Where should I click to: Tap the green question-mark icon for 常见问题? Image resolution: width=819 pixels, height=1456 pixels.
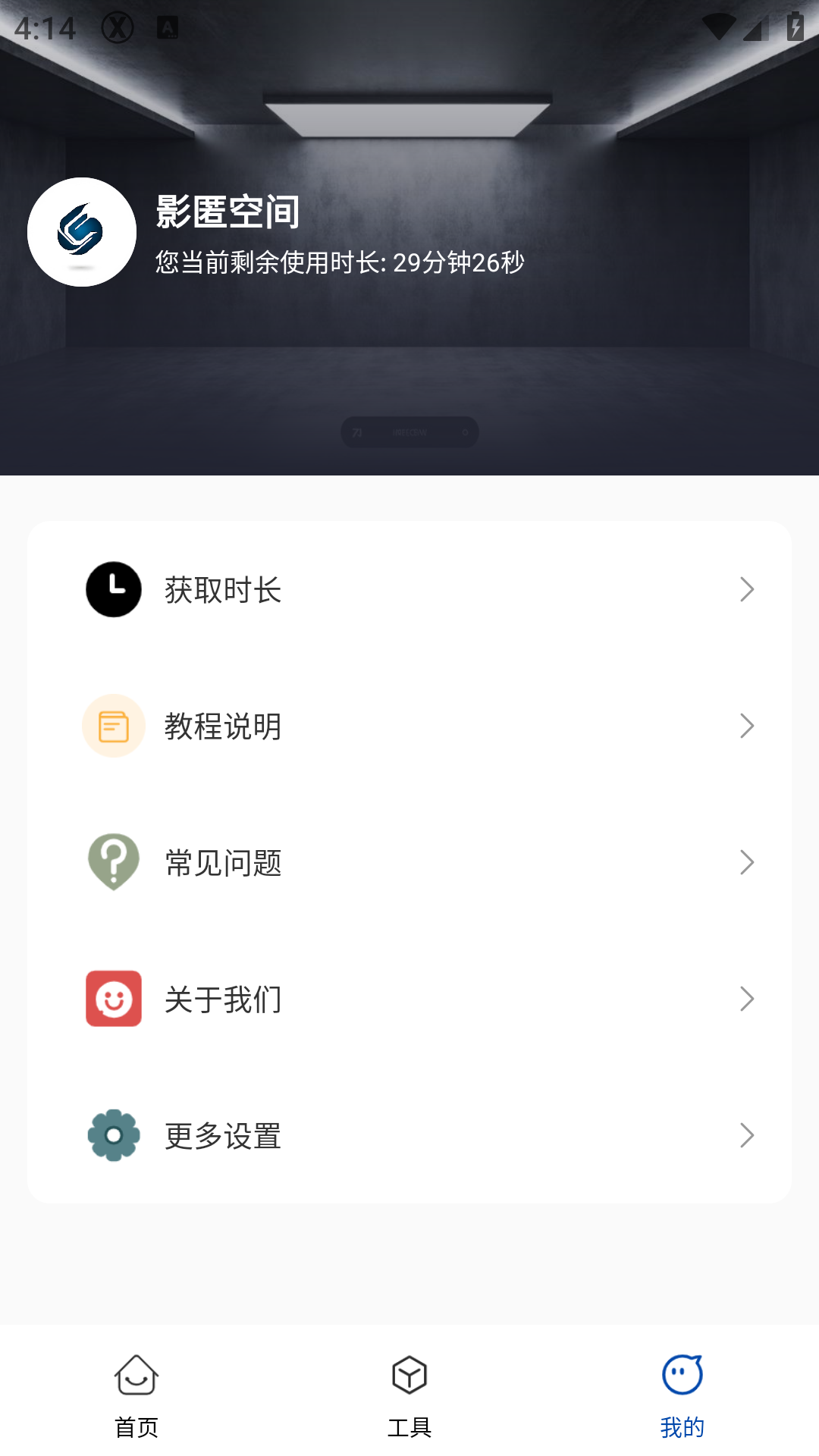pyautogui.click(x=112, y=862)
